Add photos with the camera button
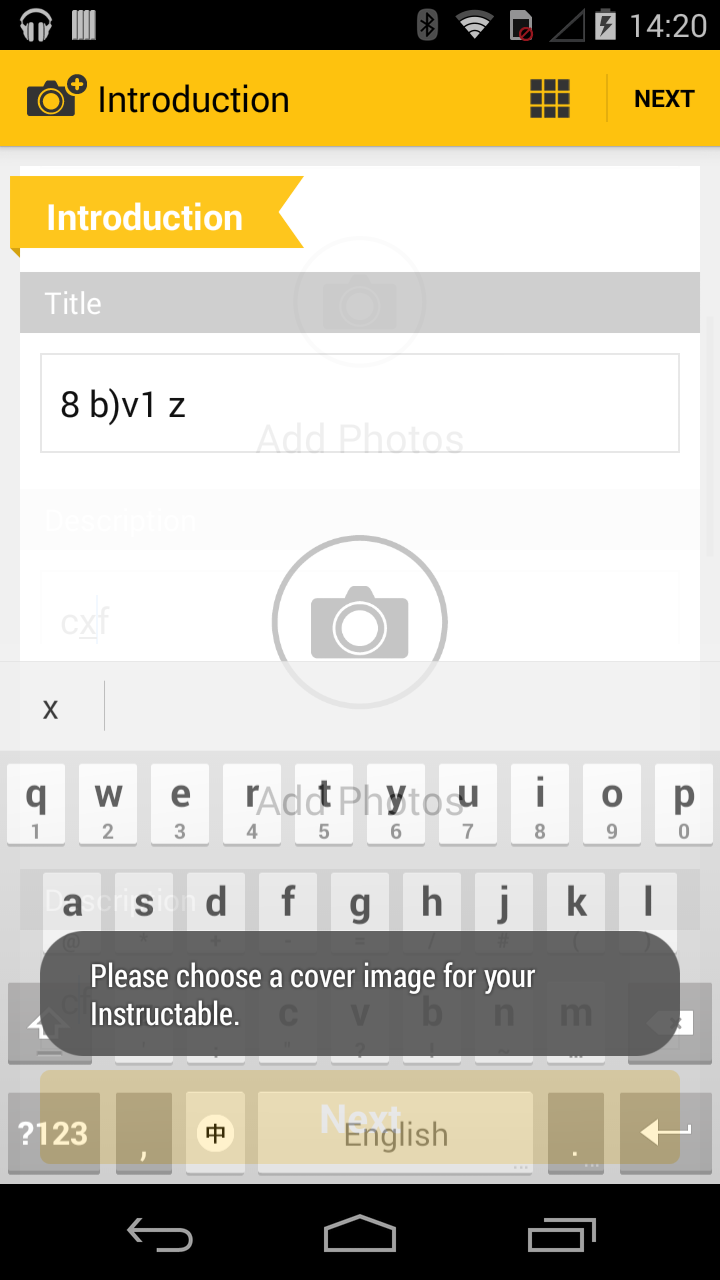Screen dimensions: 720x1280 [360, 623]
